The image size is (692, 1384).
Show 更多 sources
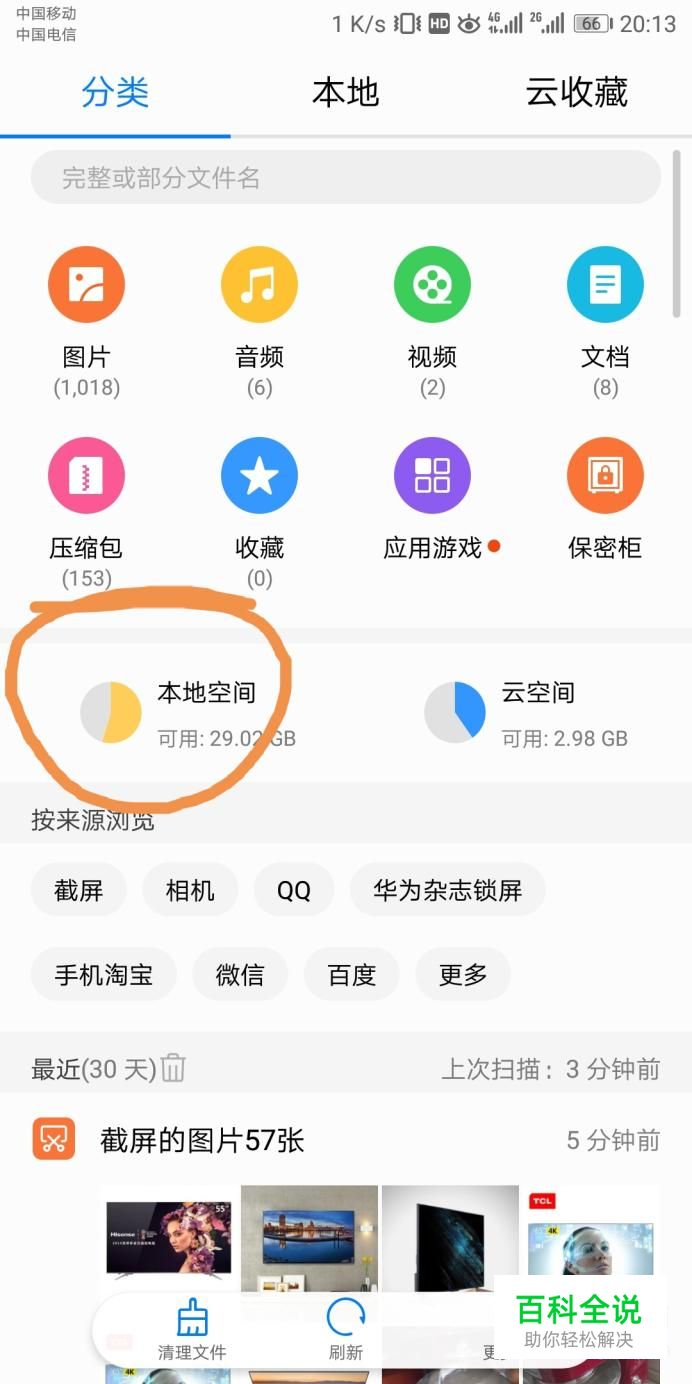pos(463,975)
